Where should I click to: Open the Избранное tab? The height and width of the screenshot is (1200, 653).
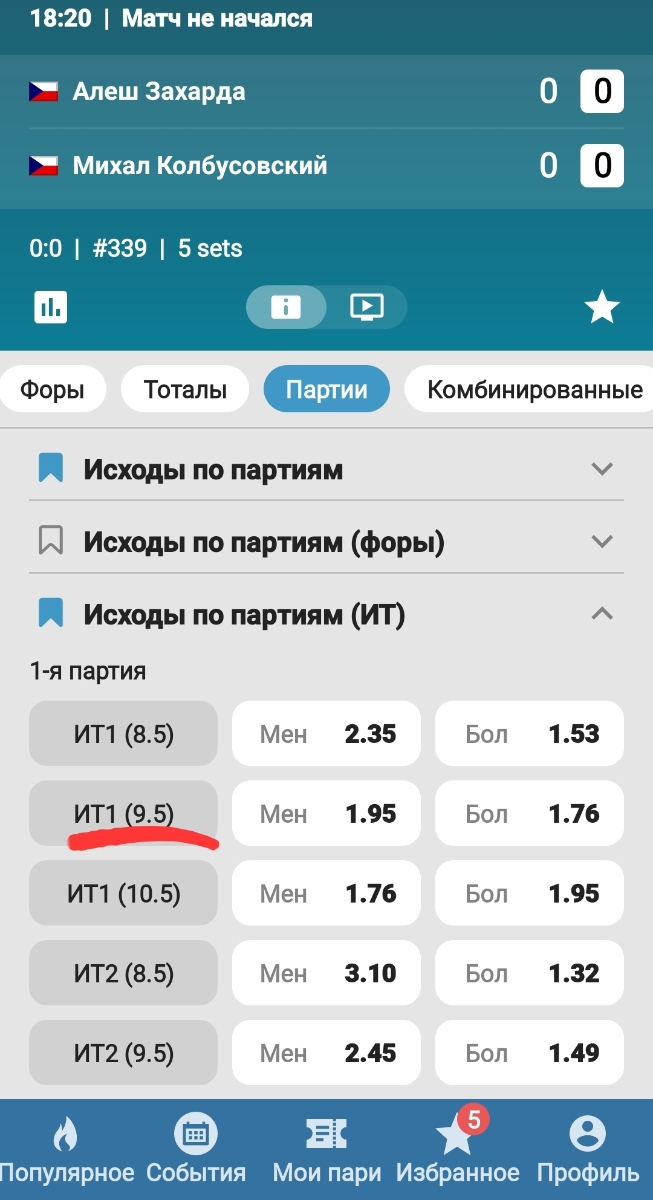458,1150
